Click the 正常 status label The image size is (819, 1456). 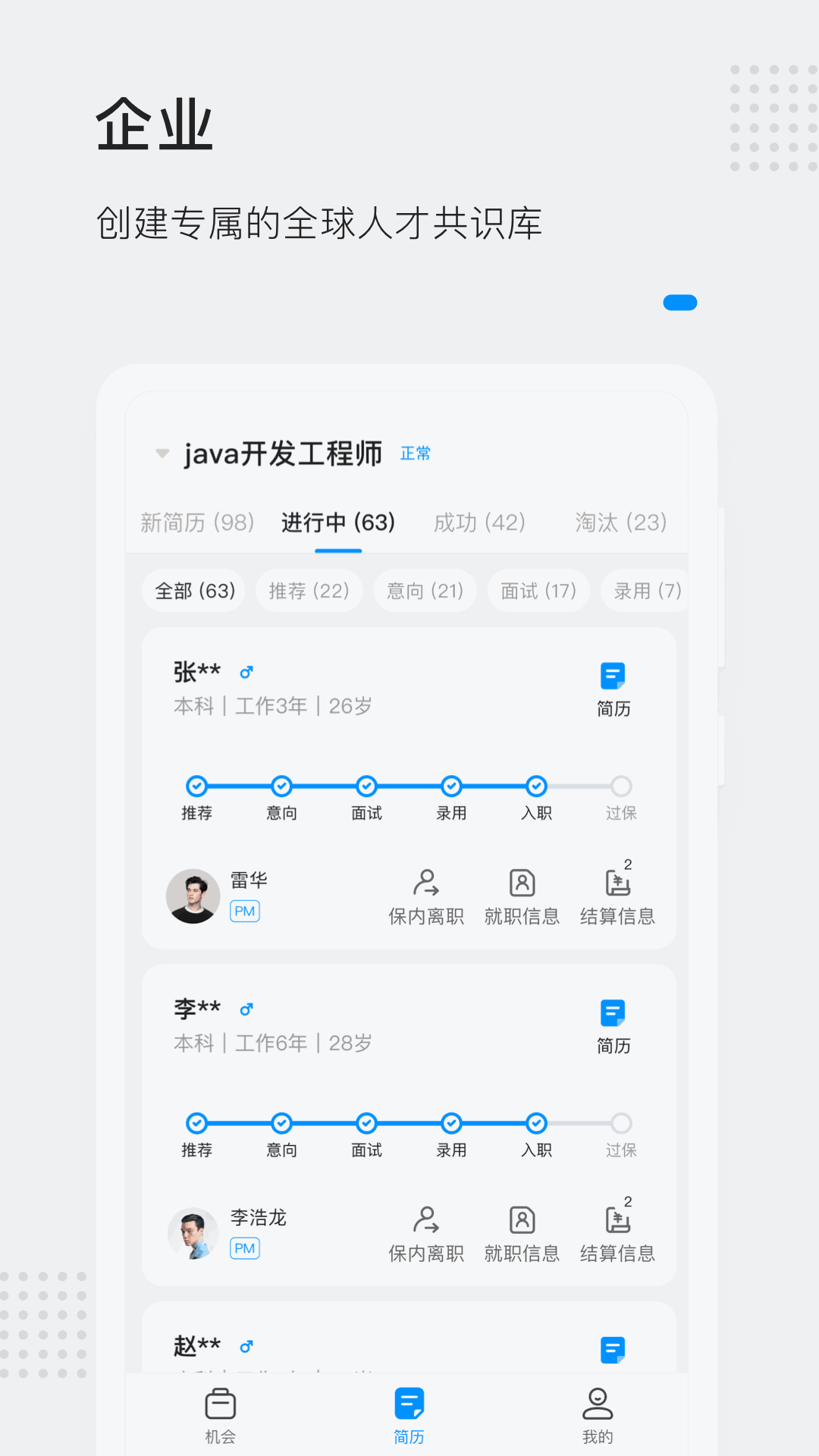pyautogui.click(x=414, y=453)
